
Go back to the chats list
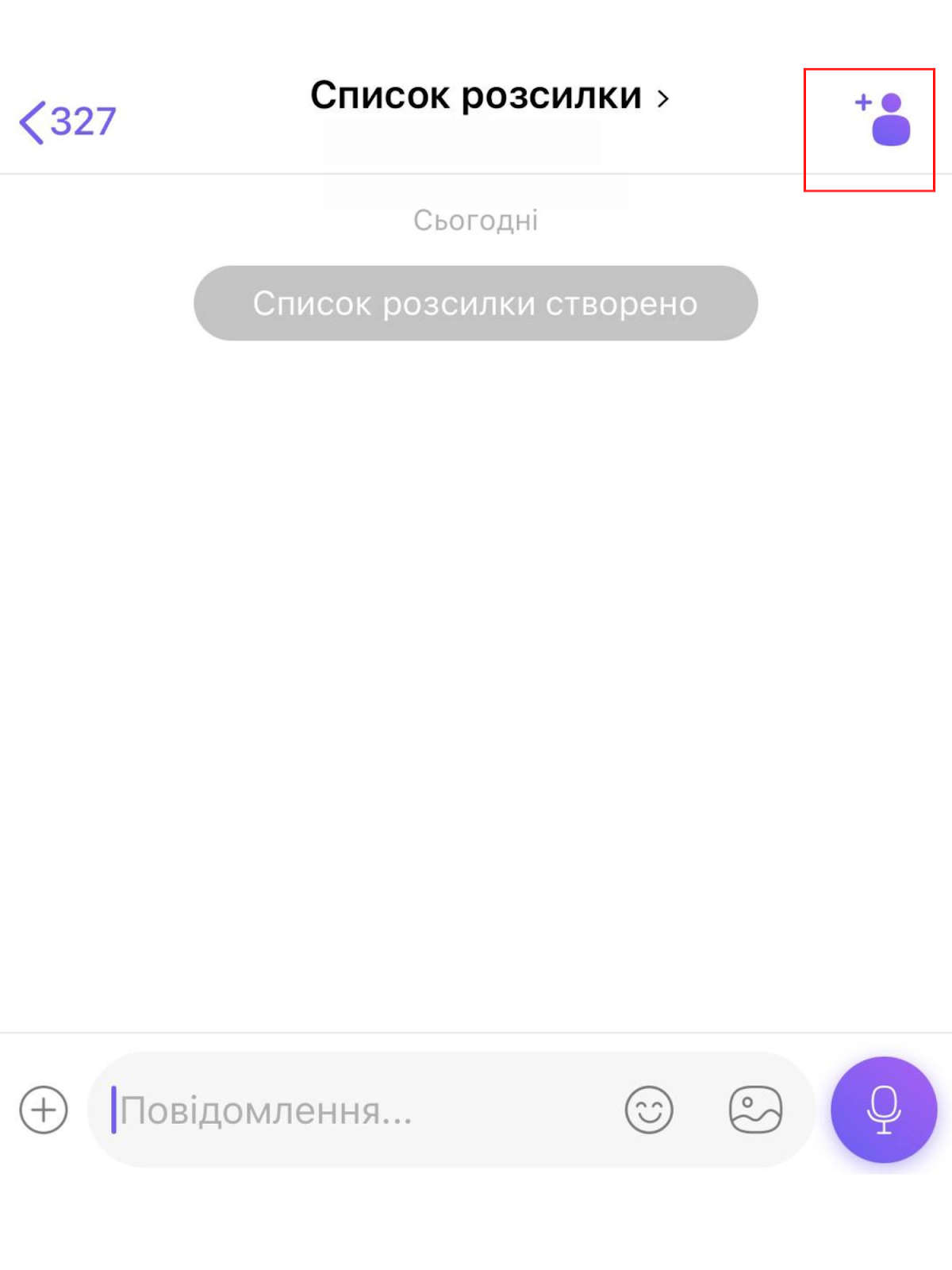(67, 122)
